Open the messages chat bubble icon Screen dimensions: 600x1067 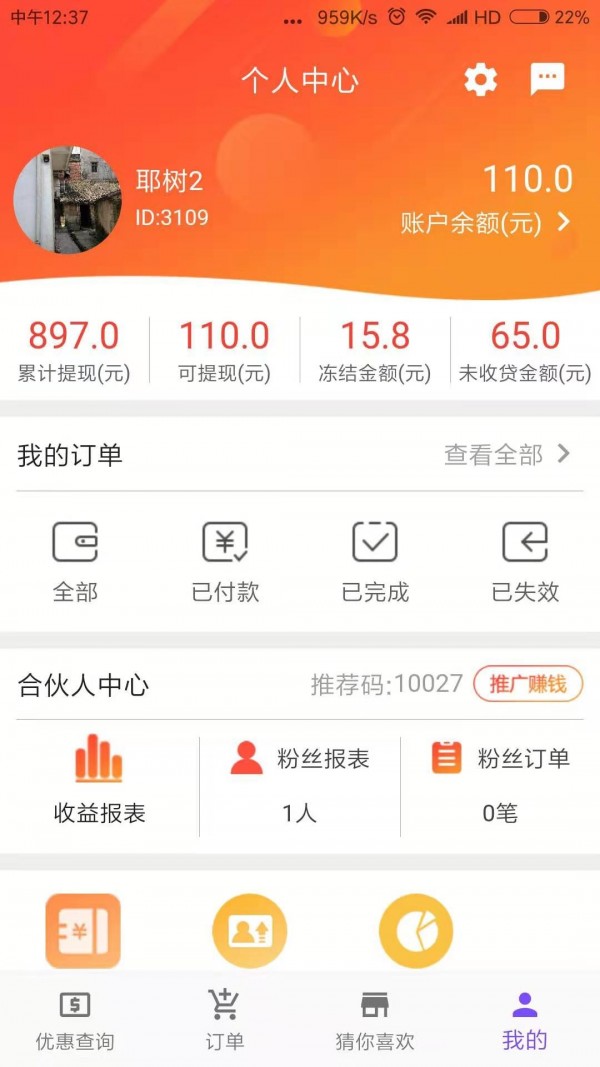tap(547, 80)
